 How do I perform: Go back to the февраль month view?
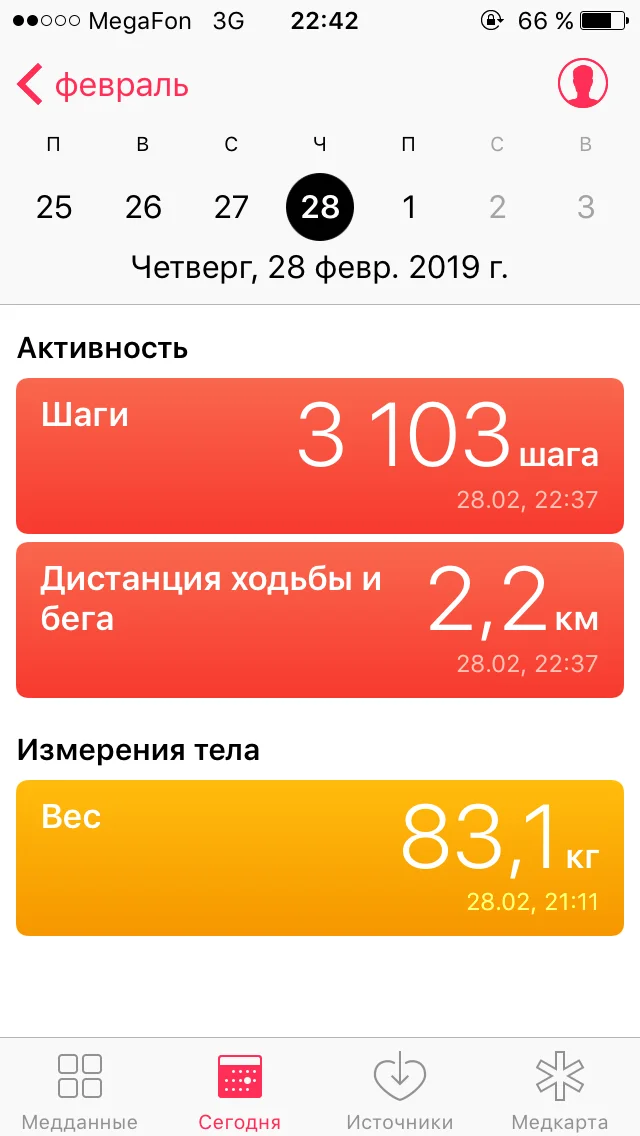click(102, 85)
